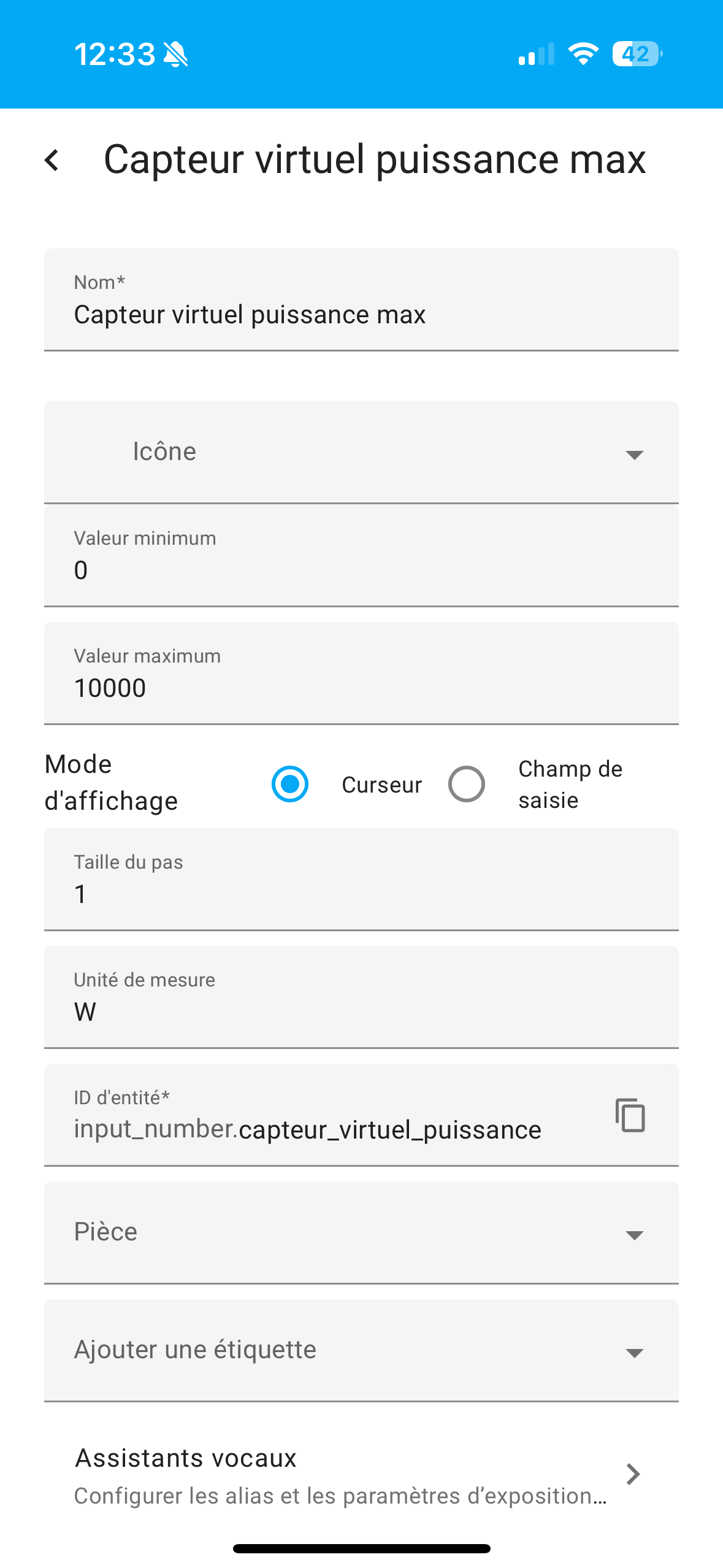Screen dimensions: 723x1568
Task: Tap the Valeur minimum field
Action: [361, 556]
